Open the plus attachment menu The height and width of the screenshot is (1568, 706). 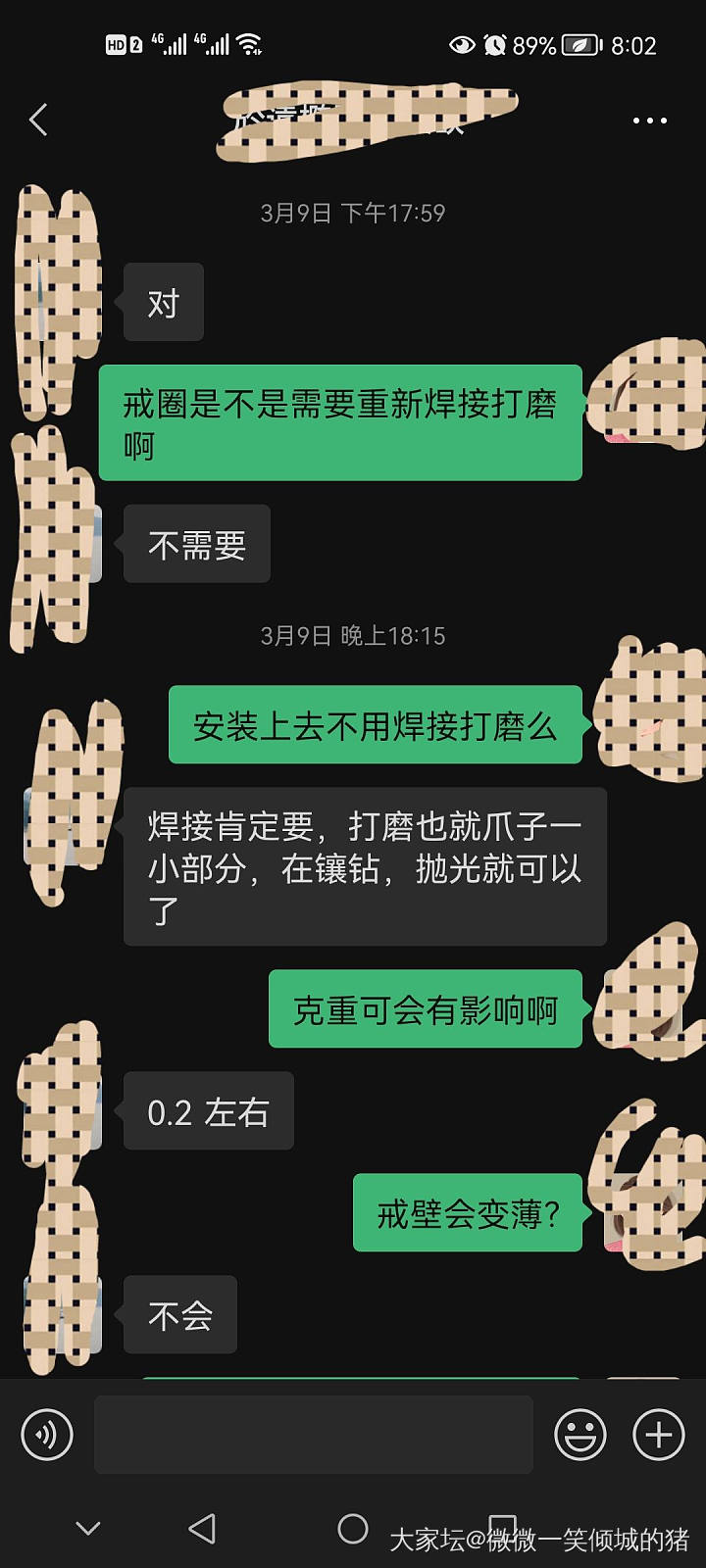click(x=659, y=1435)
